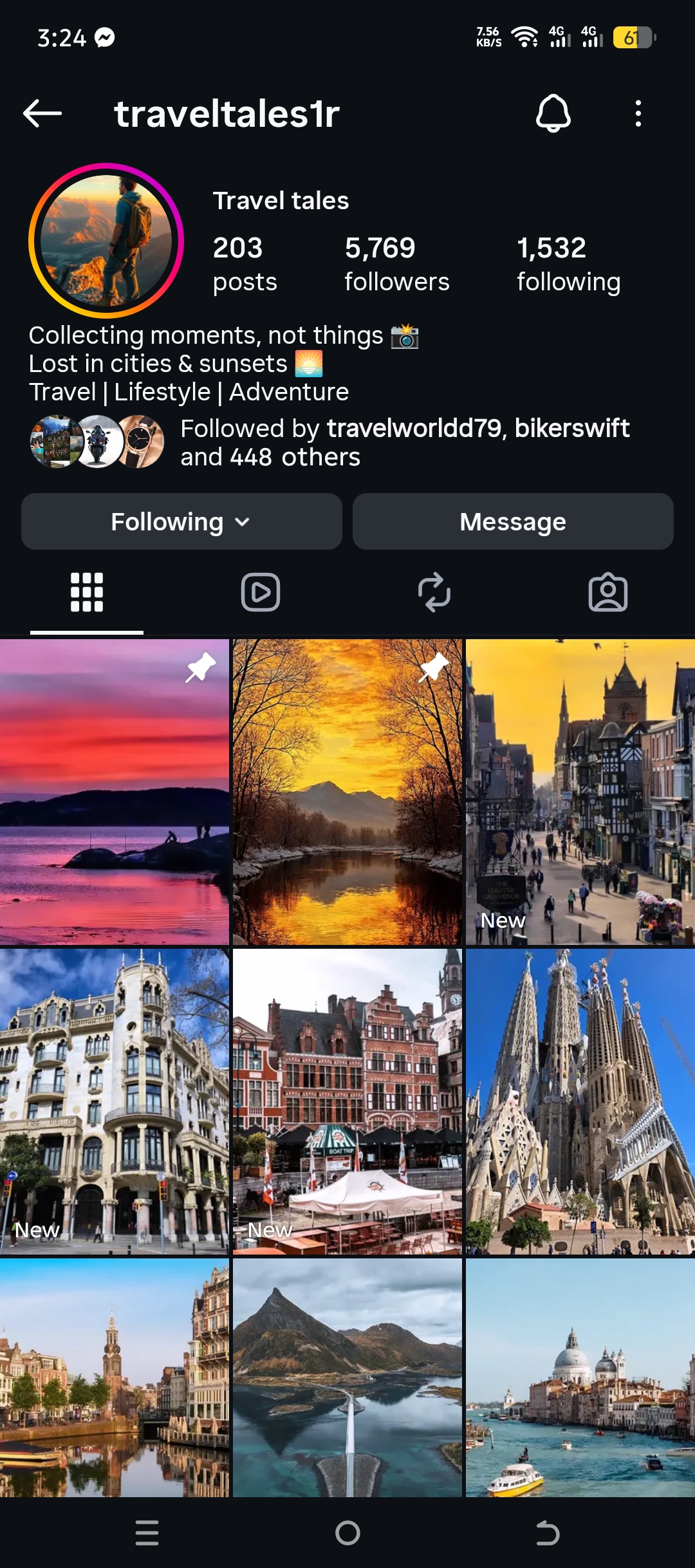This screenshot has height=1568, width=695.
Task: Open the pinned golden river sunset post
Action: point(347,792)
